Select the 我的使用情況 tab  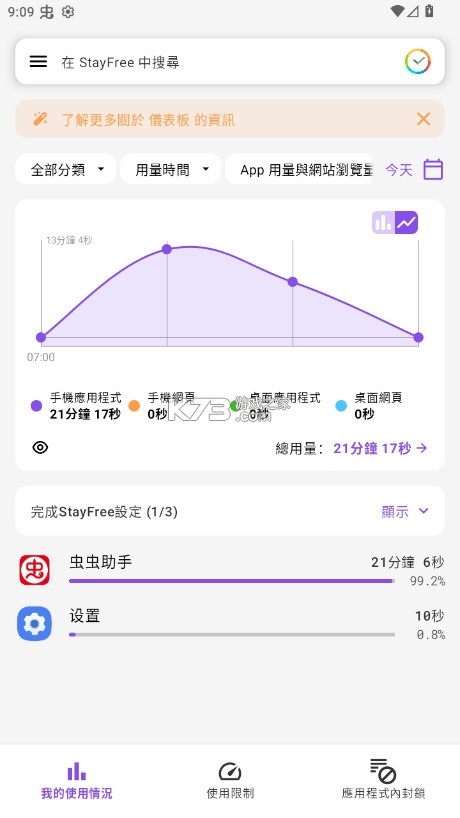coord(77,780)
